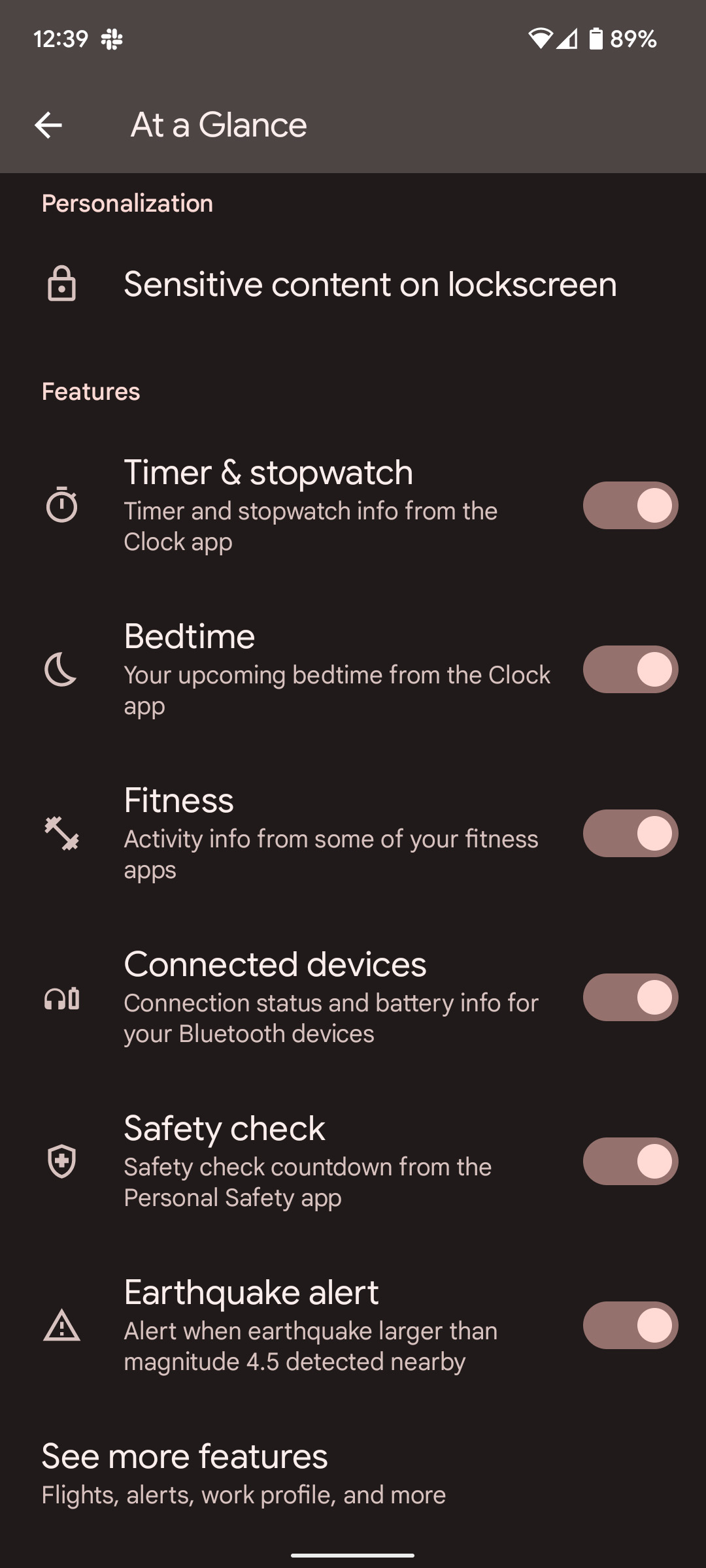Image resolution: width=706 pixels, height=1568 pixels.
Task: Toggle the Safety check switch off
Action: [x=629, y=1162]
